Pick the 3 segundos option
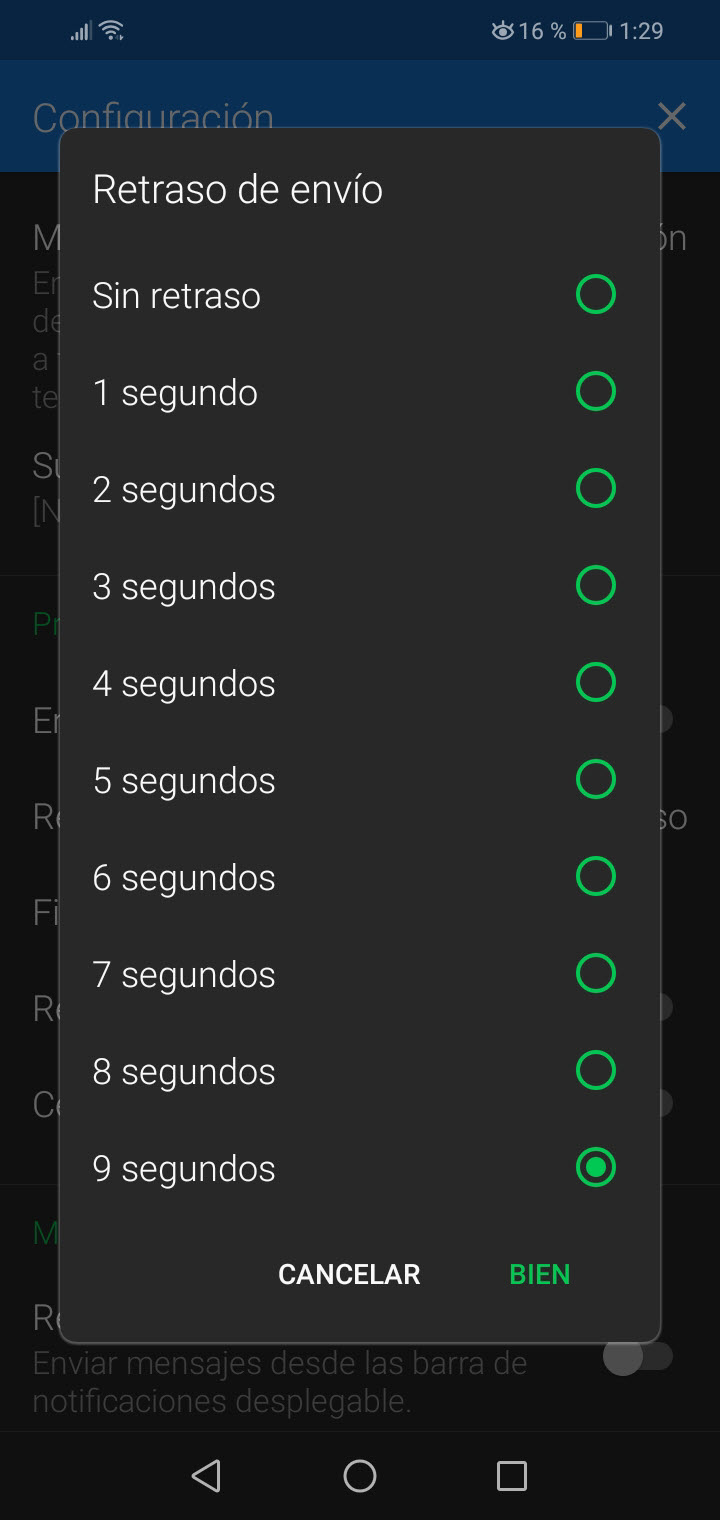 595,586
